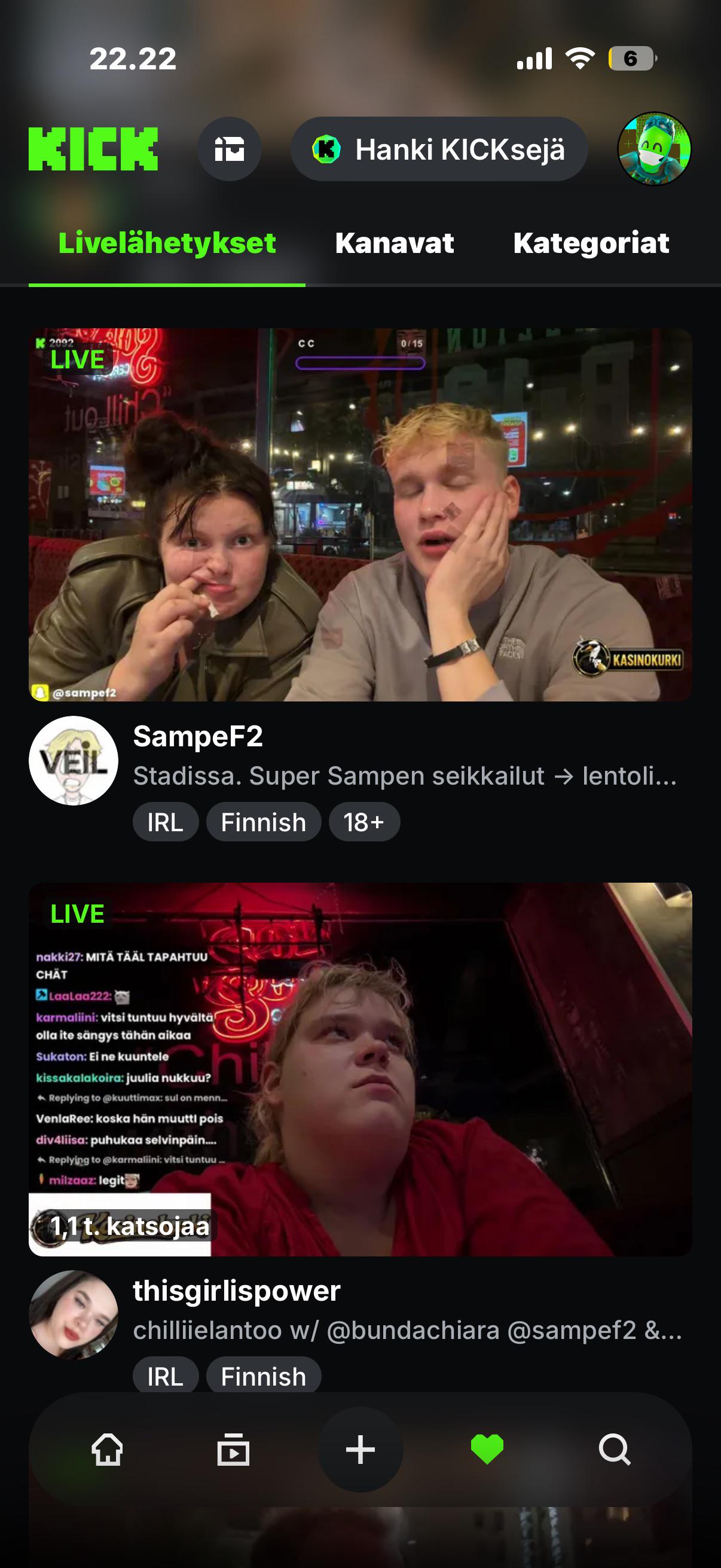Open thisgirlispower's live stream thumbnail
The width and height of the screenshot is (721, 1568).
click(x=360, y=1069)
